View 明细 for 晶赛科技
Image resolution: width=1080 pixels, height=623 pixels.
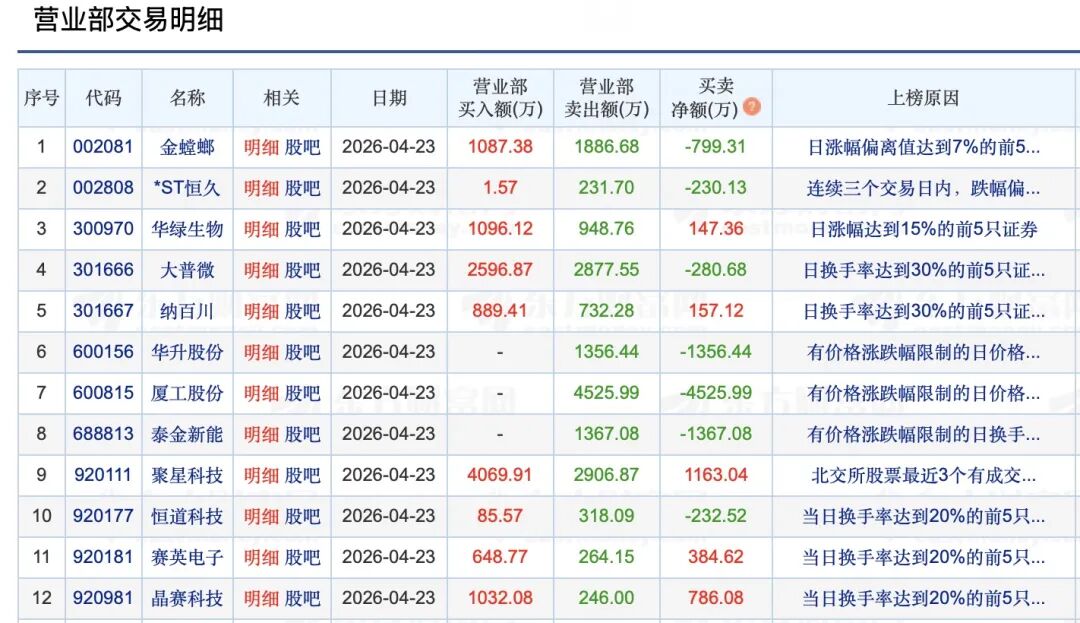261,598
